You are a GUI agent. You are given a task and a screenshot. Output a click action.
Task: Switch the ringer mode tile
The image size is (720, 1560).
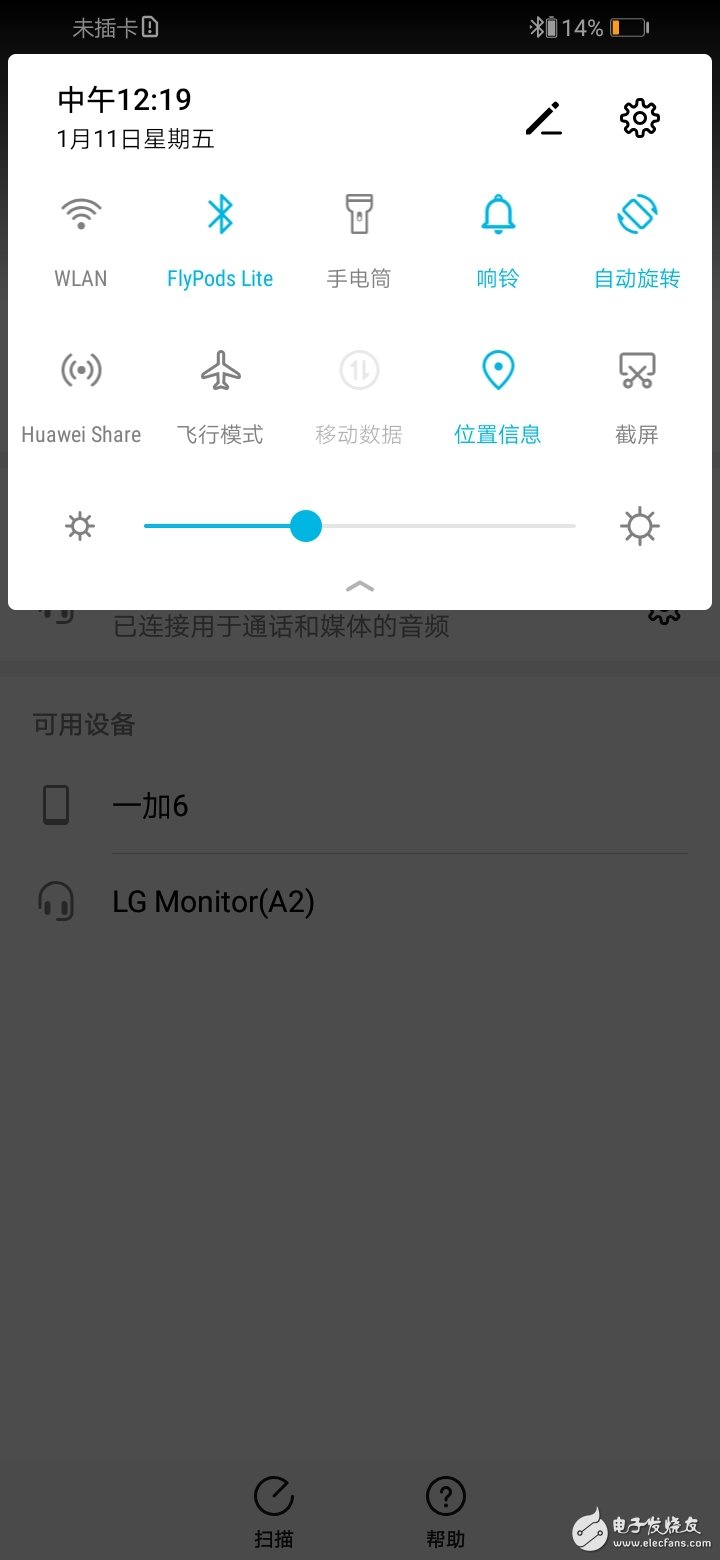[x=498, y=241]
